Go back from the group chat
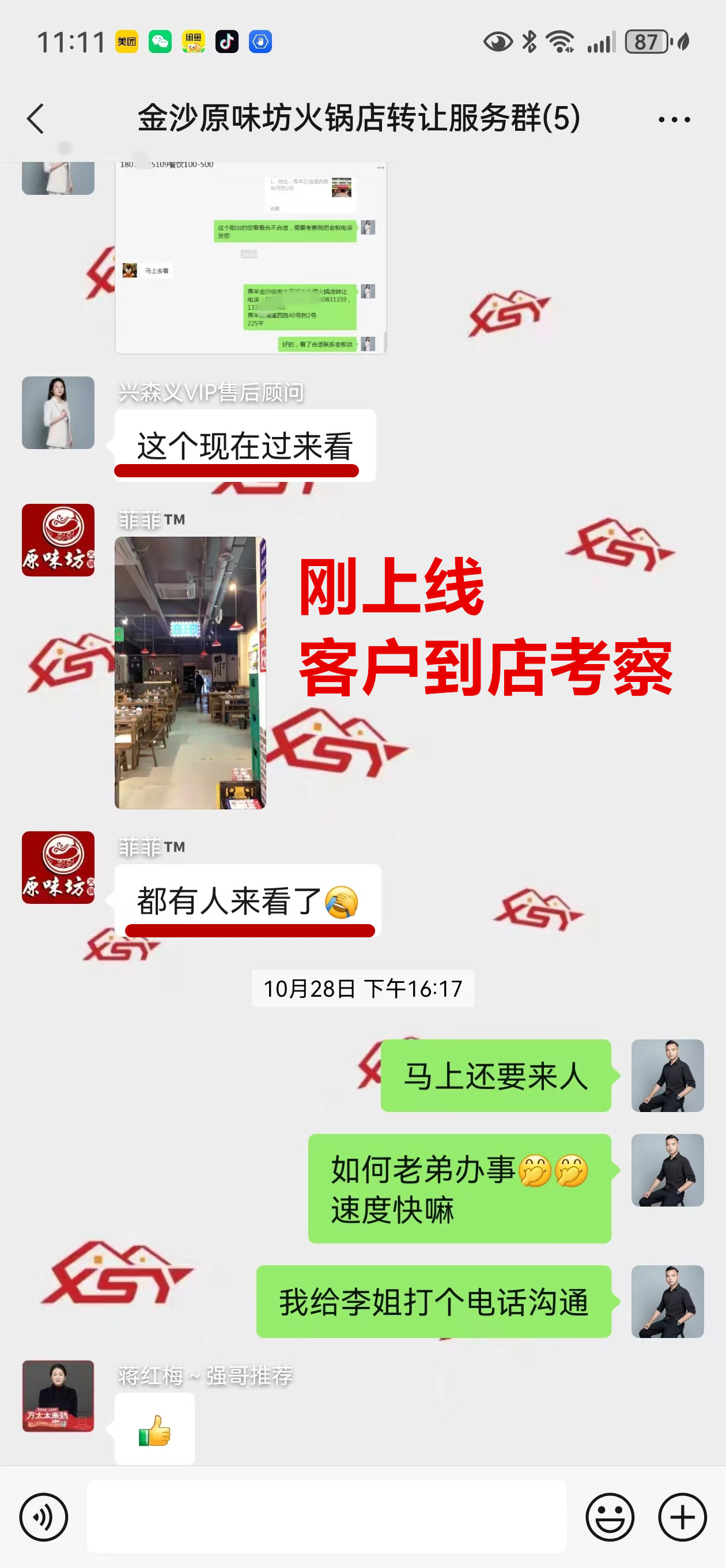Image resolution: width=726 pixels, height=1568 pixels. click(36, 118)
